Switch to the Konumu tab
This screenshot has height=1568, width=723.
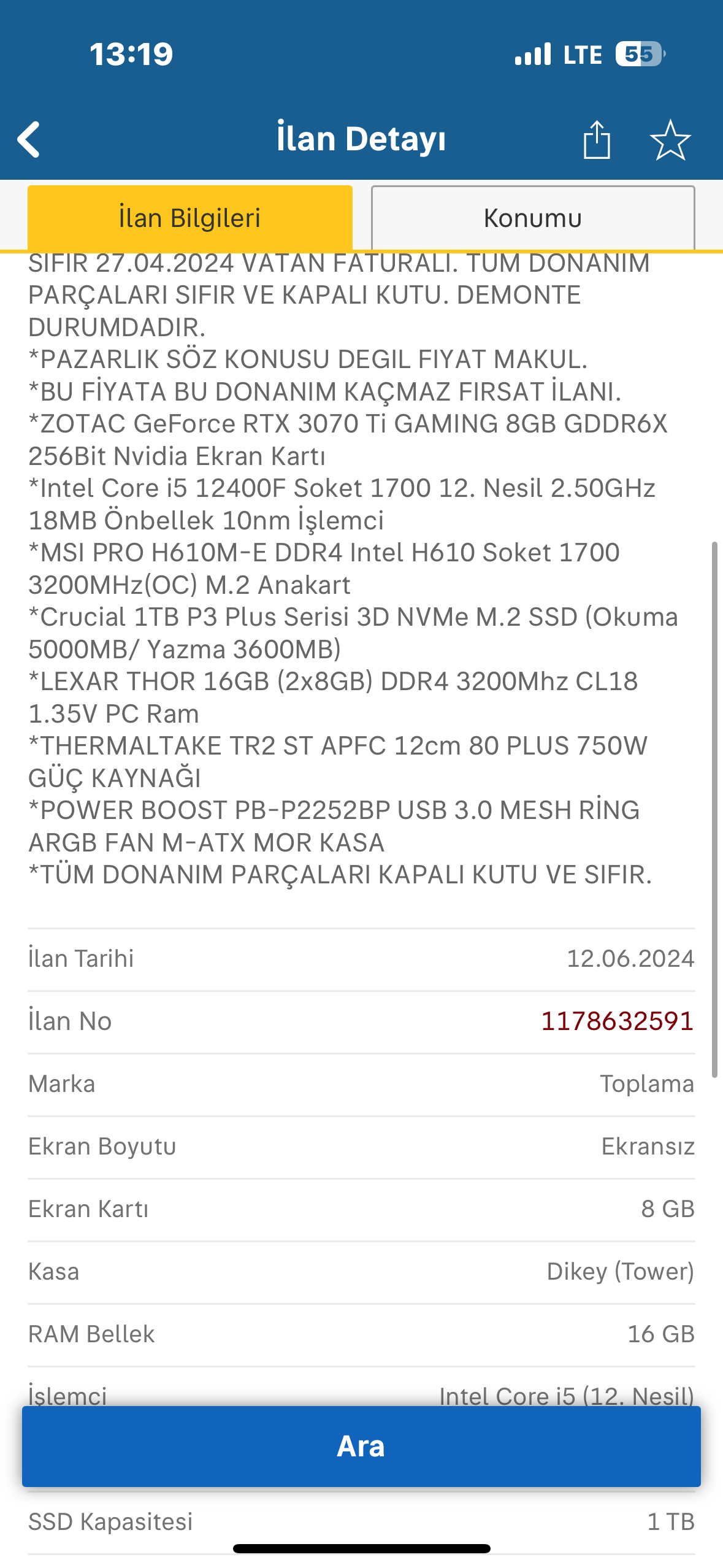[532, 218]
